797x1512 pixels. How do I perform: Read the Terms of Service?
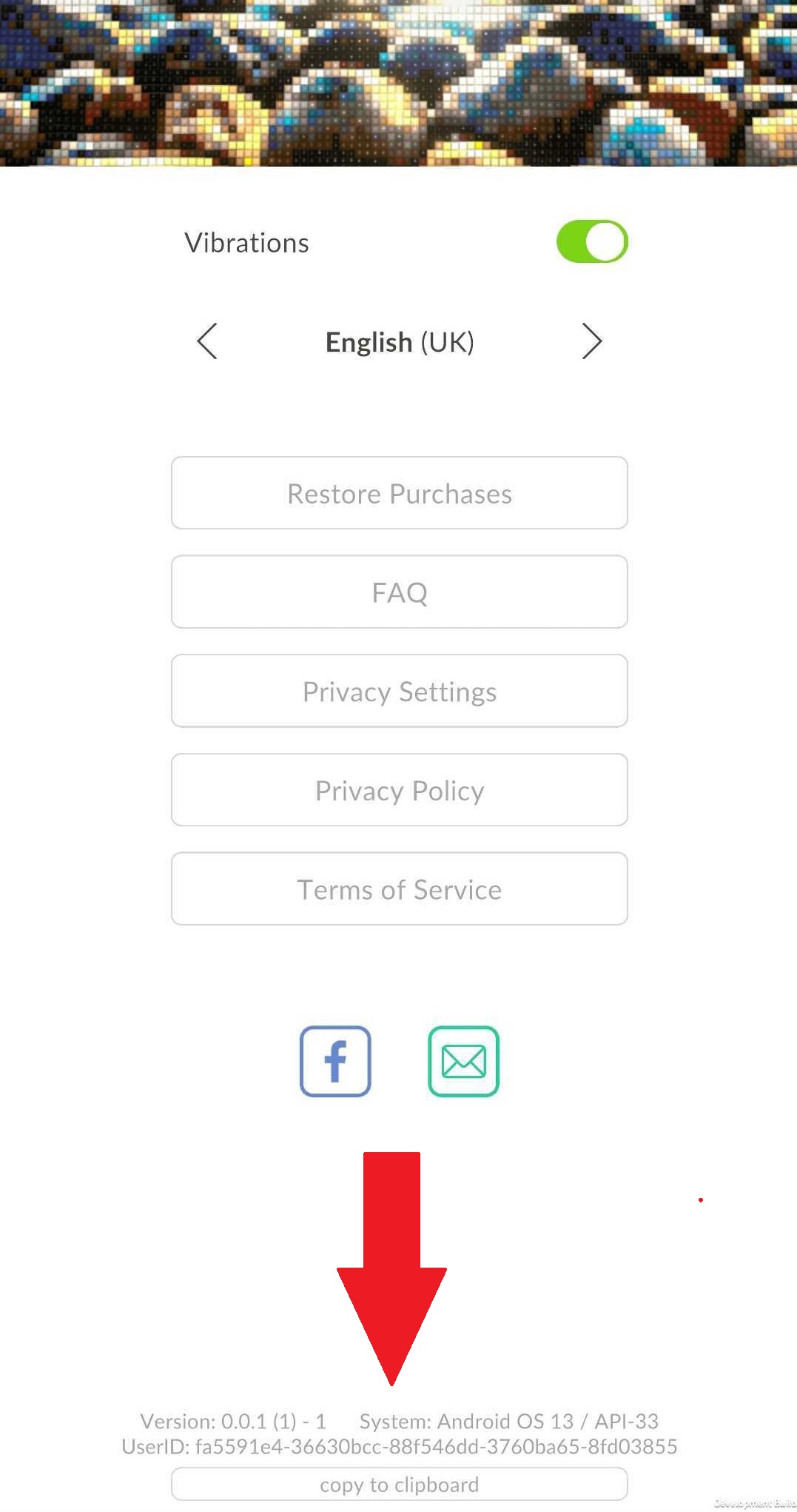[400, 889]
